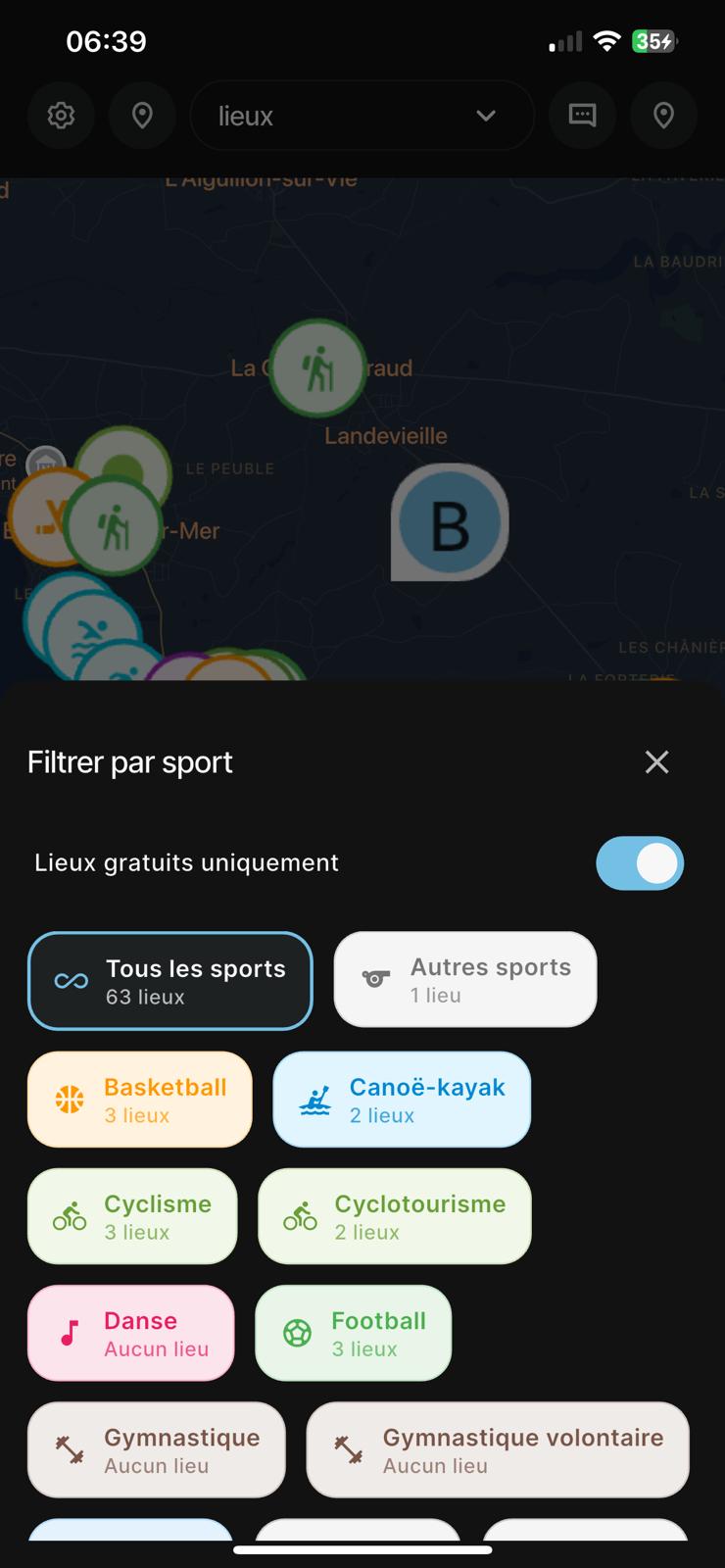Screen dimensions: 725x1568
Task: Click the chat bubble icon in the header
Action: pos(583,115)
